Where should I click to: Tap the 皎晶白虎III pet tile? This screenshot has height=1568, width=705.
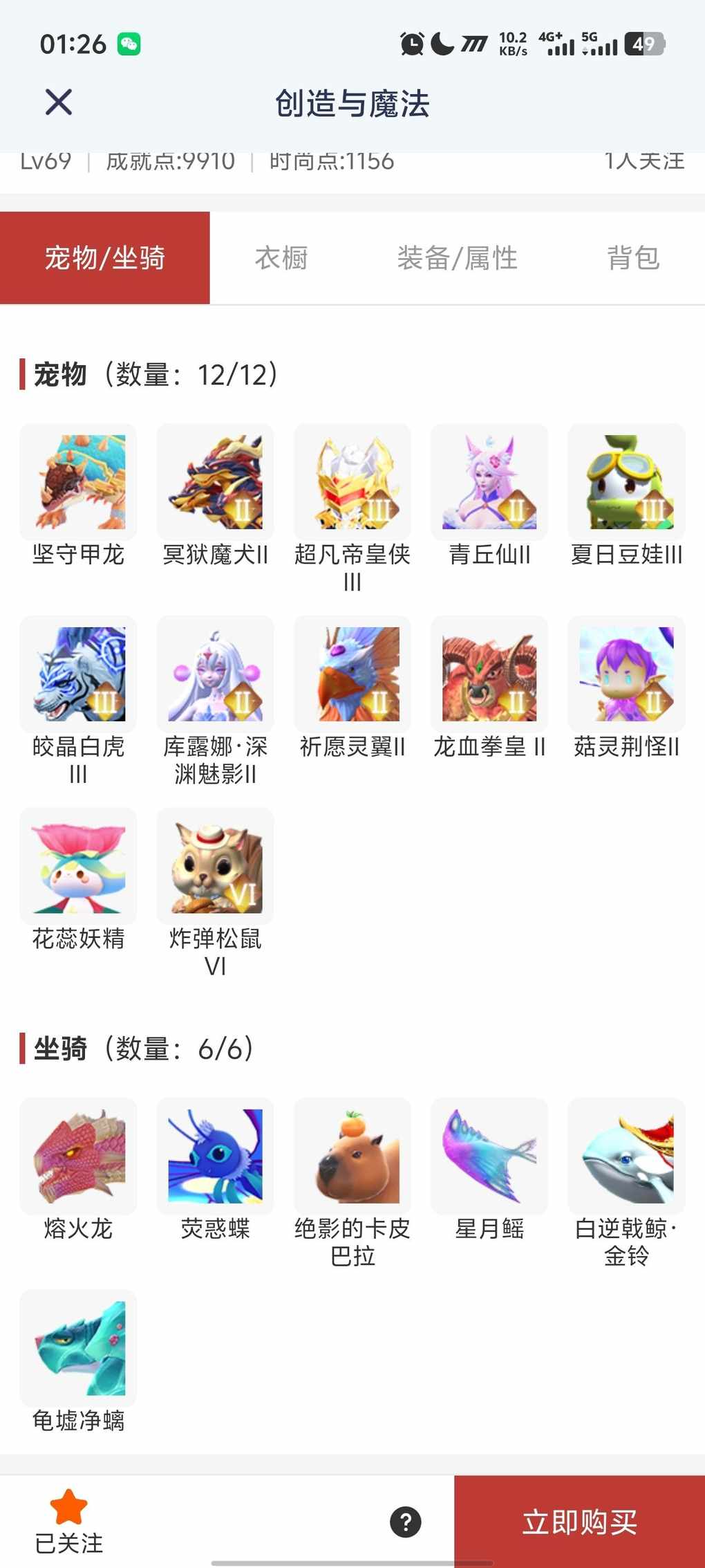pyautogui.click(x=78, y=674)
